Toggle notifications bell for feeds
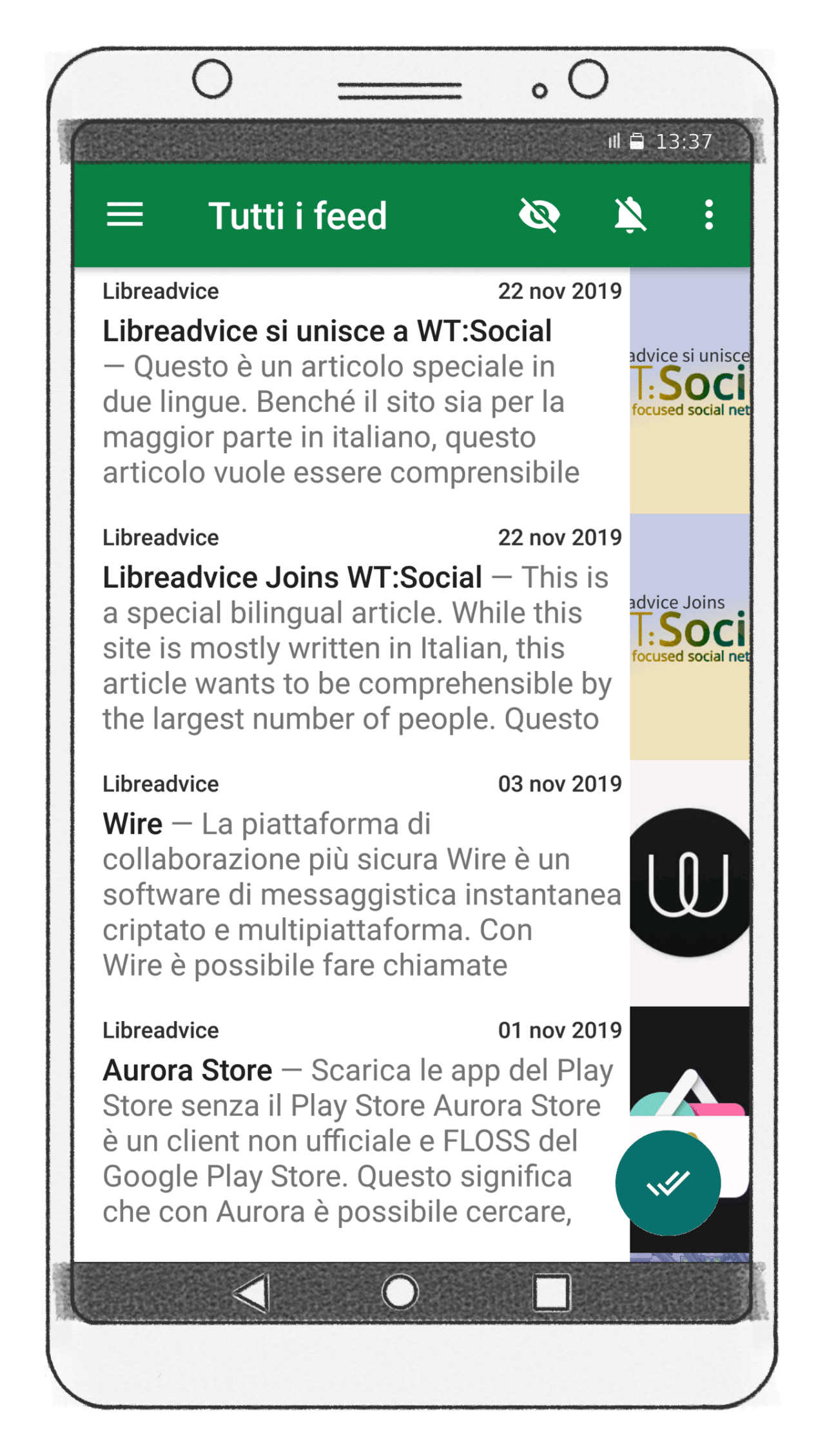Screen dimensions: 825x1456 tap(630, 215)
